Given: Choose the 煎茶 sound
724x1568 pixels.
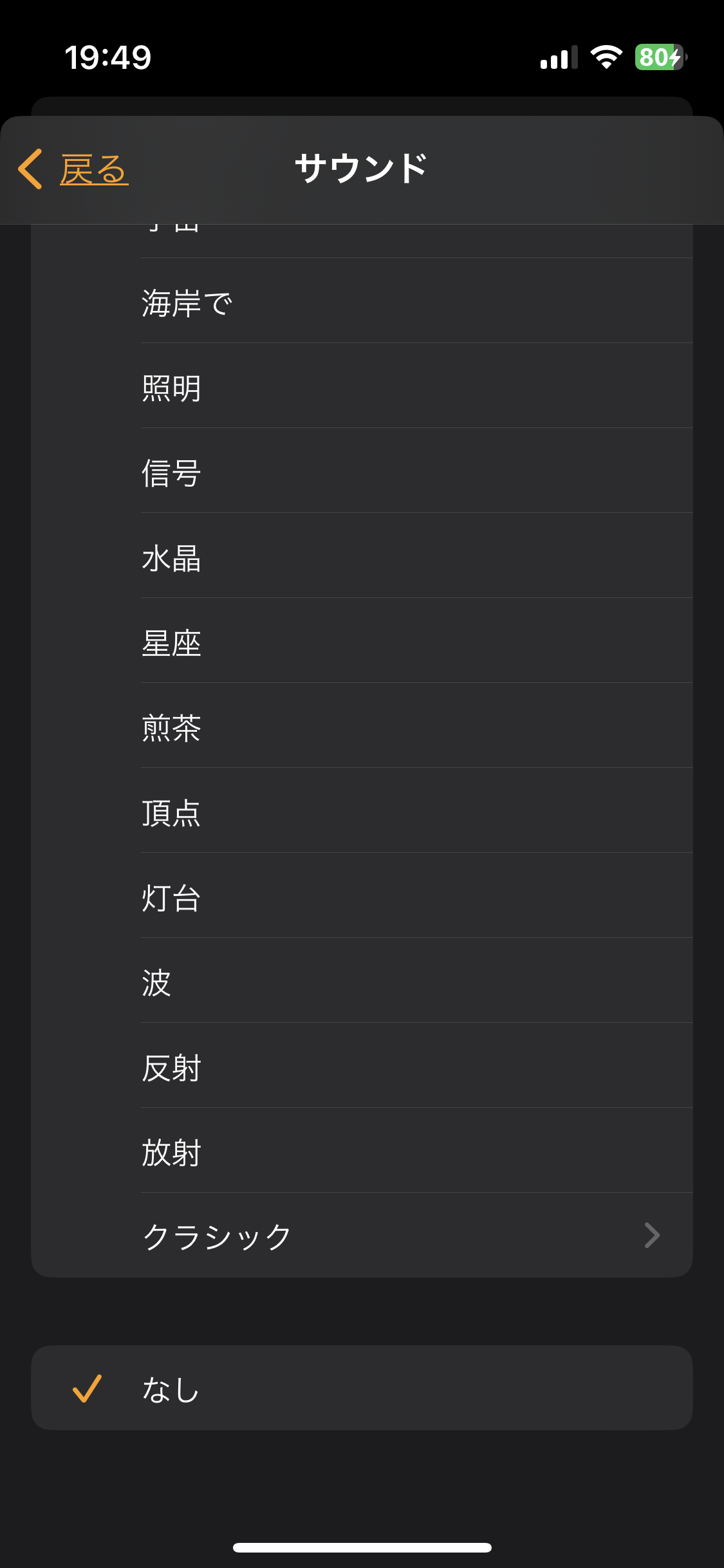Looking at the screenshot, I should [362, 727].
